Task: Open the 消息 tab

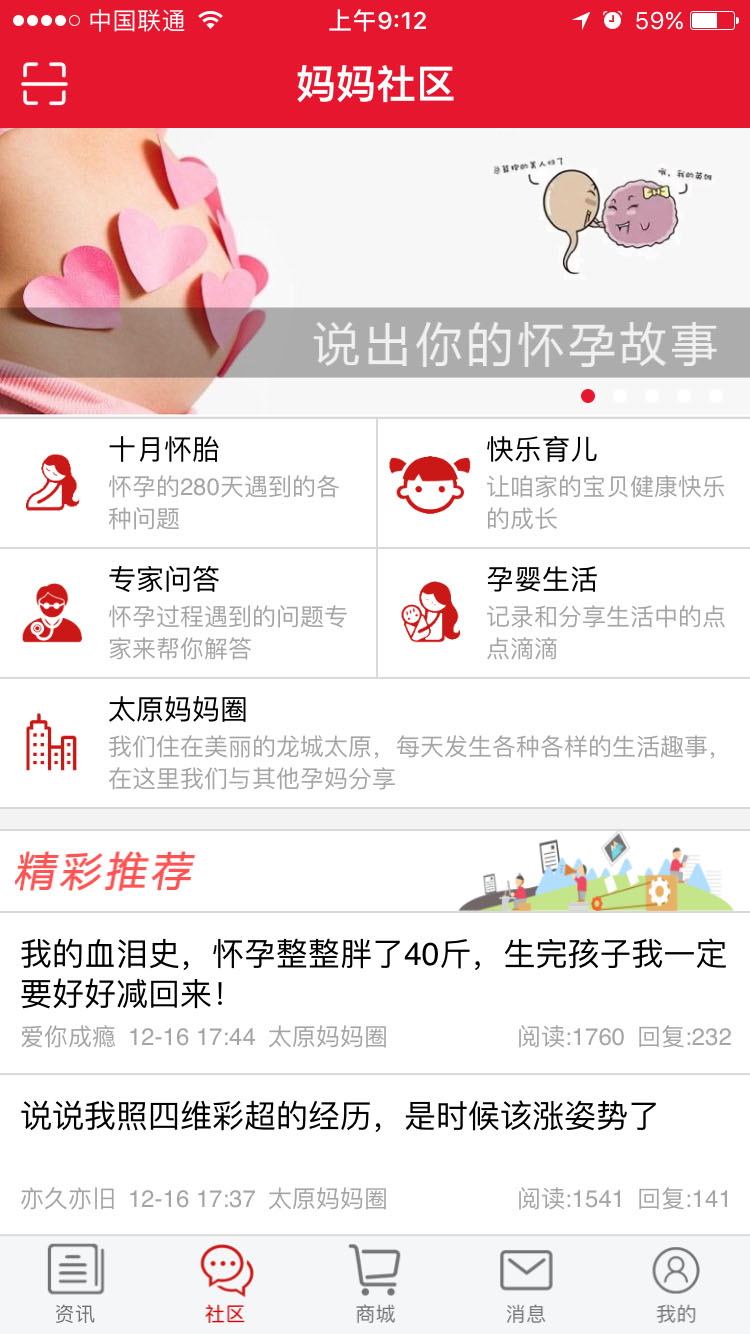Action: click(x=525, y=1285)
